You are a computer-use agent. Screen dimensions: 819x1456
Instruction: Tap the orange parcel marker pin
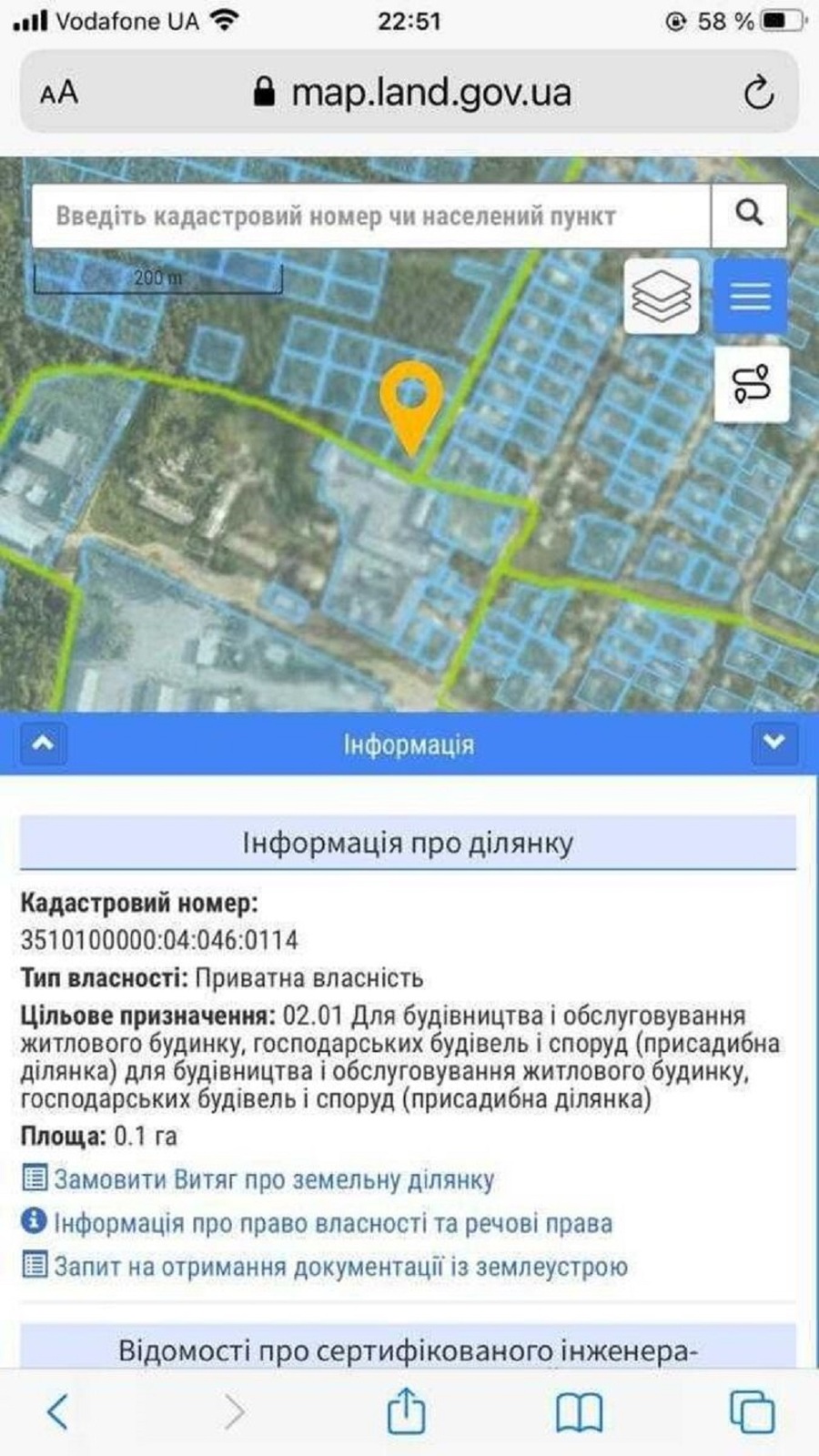tap(411, 400)
